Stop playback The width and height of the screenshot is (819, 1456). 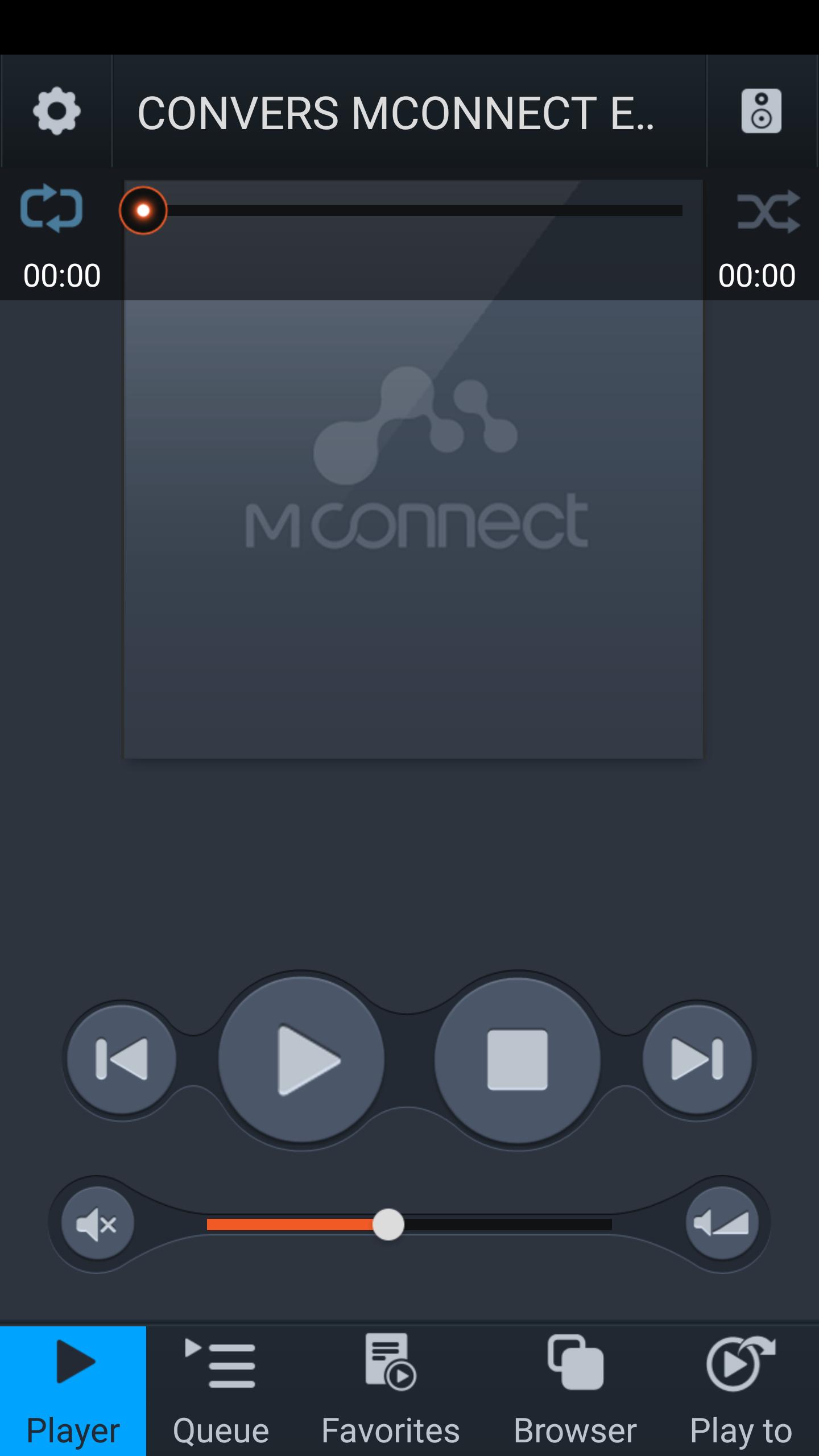coord(518,1060)
